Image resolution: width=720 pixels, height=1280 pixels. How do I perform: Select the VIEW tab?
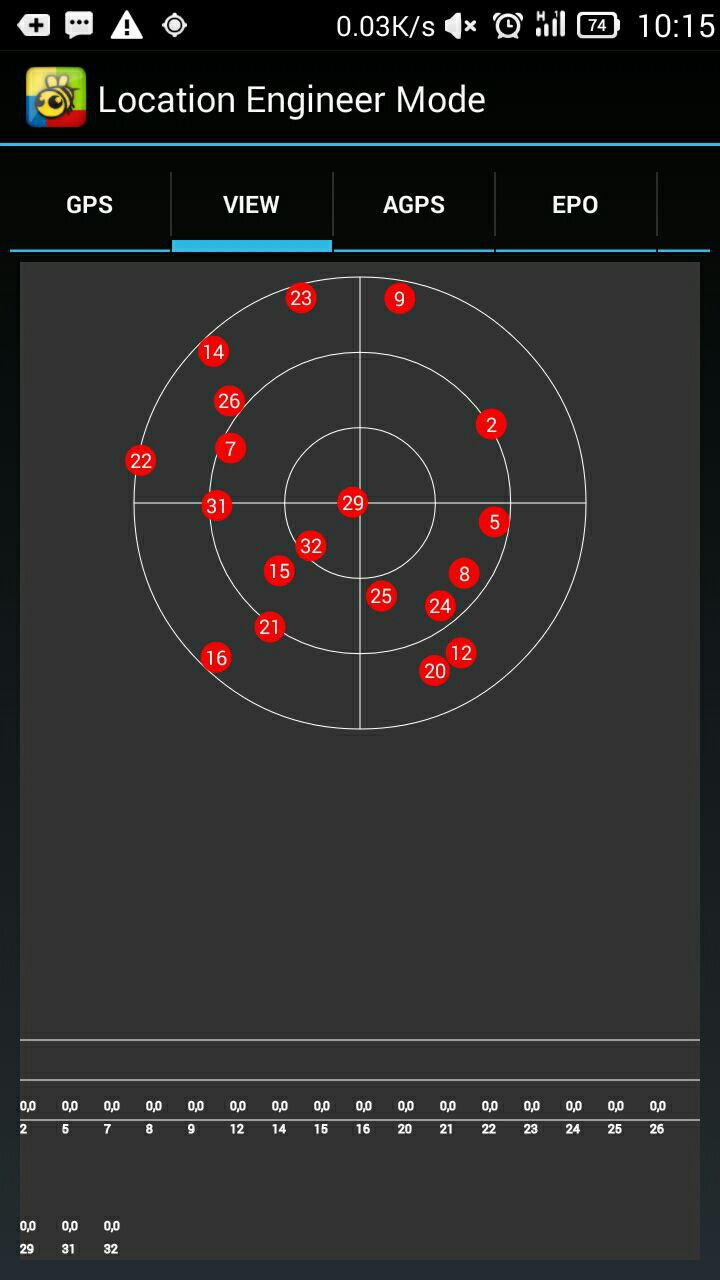point(251,205)
